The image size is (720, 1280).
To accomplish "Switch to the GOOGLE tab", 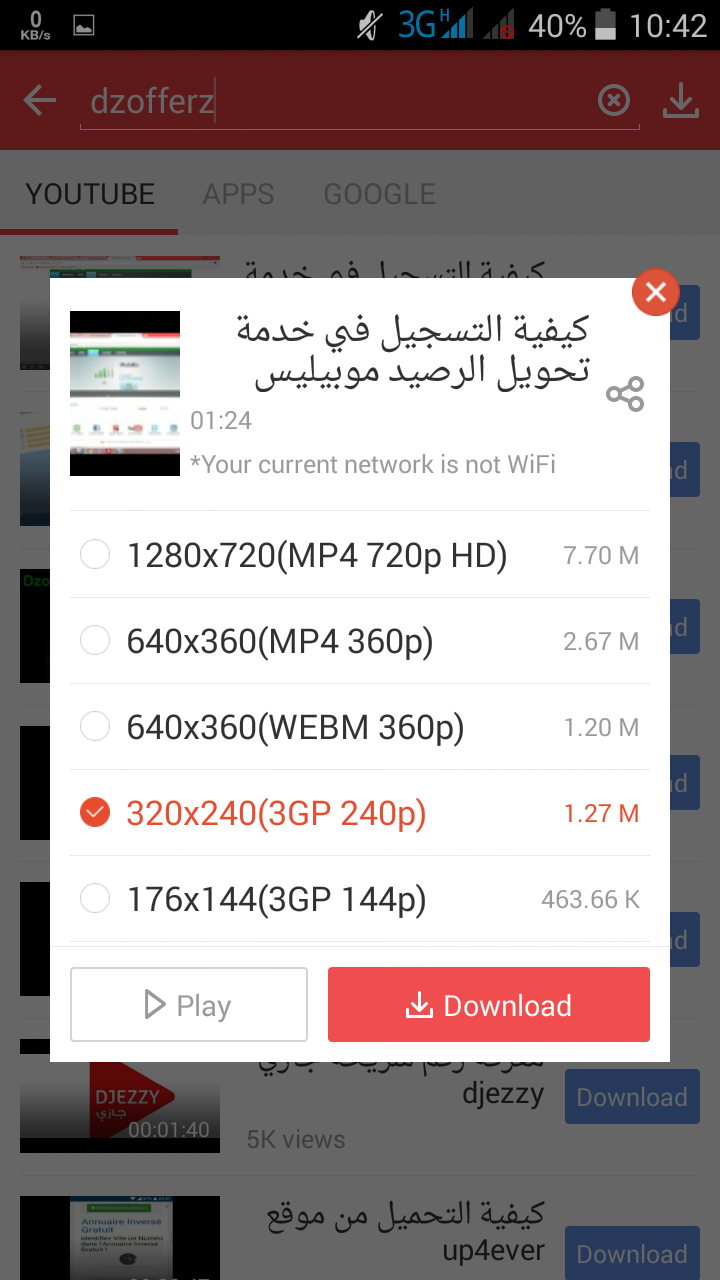I will [380, 193].
